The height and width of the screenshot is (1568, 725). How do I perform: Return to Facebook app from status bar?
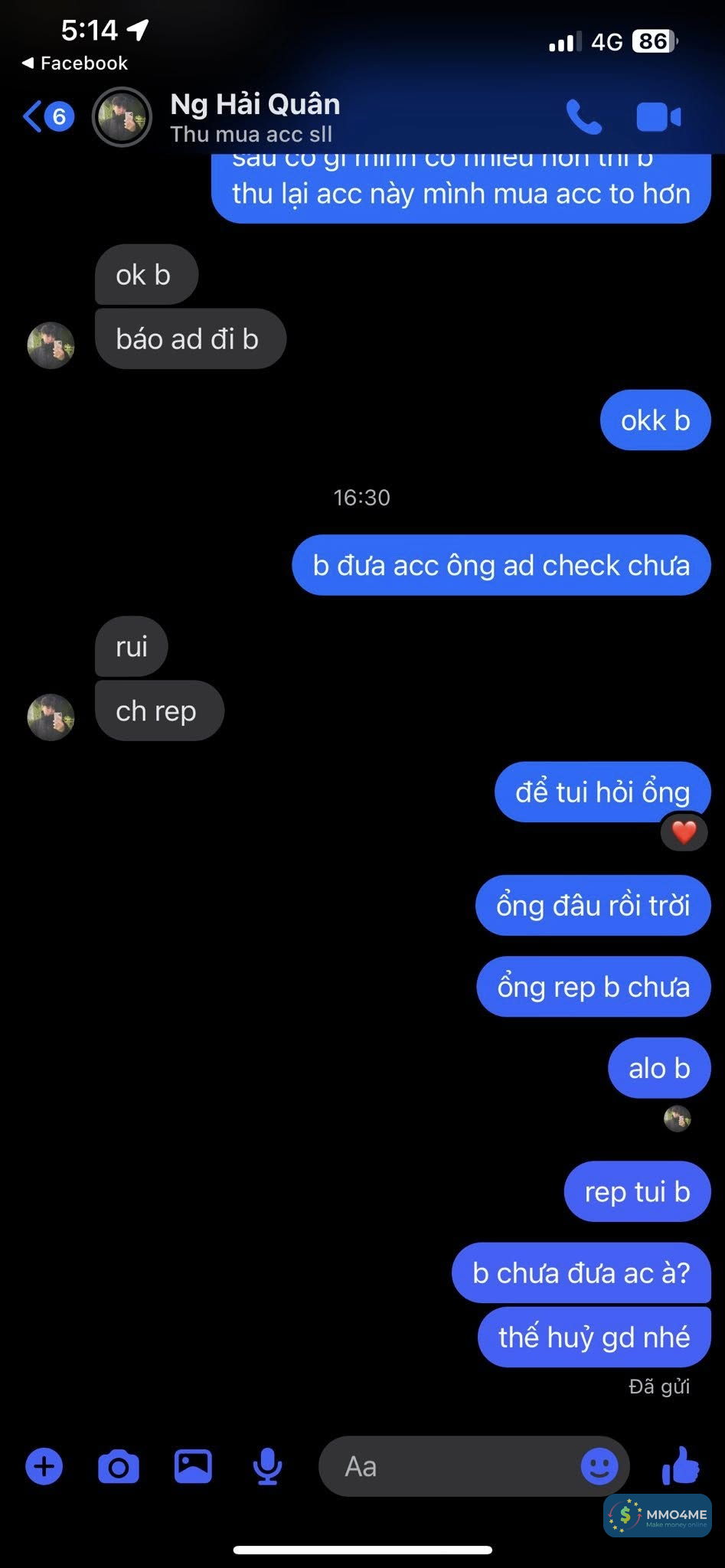pyautogui.click(x=75, y=64)
